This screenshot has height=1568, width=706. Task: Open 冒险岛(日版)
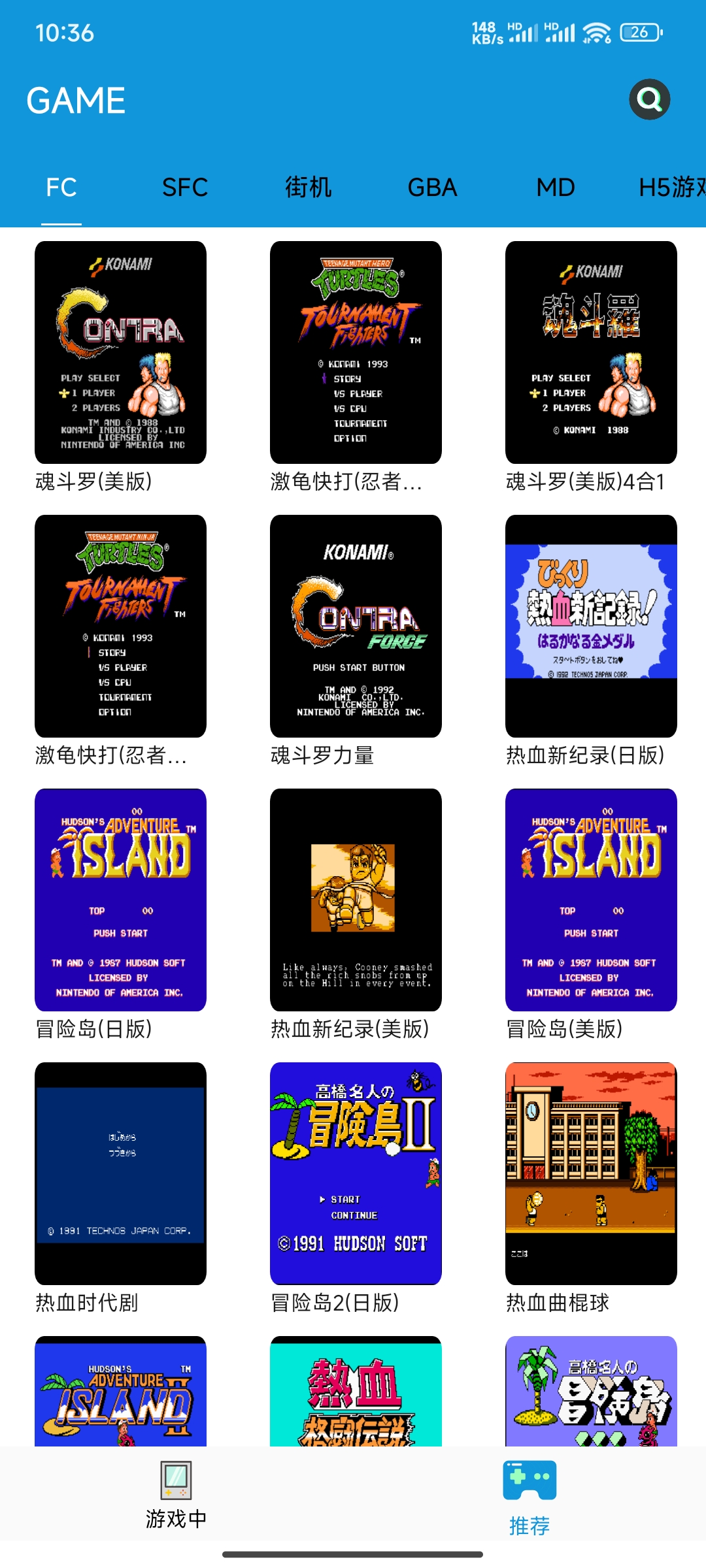tap(120, 900)
